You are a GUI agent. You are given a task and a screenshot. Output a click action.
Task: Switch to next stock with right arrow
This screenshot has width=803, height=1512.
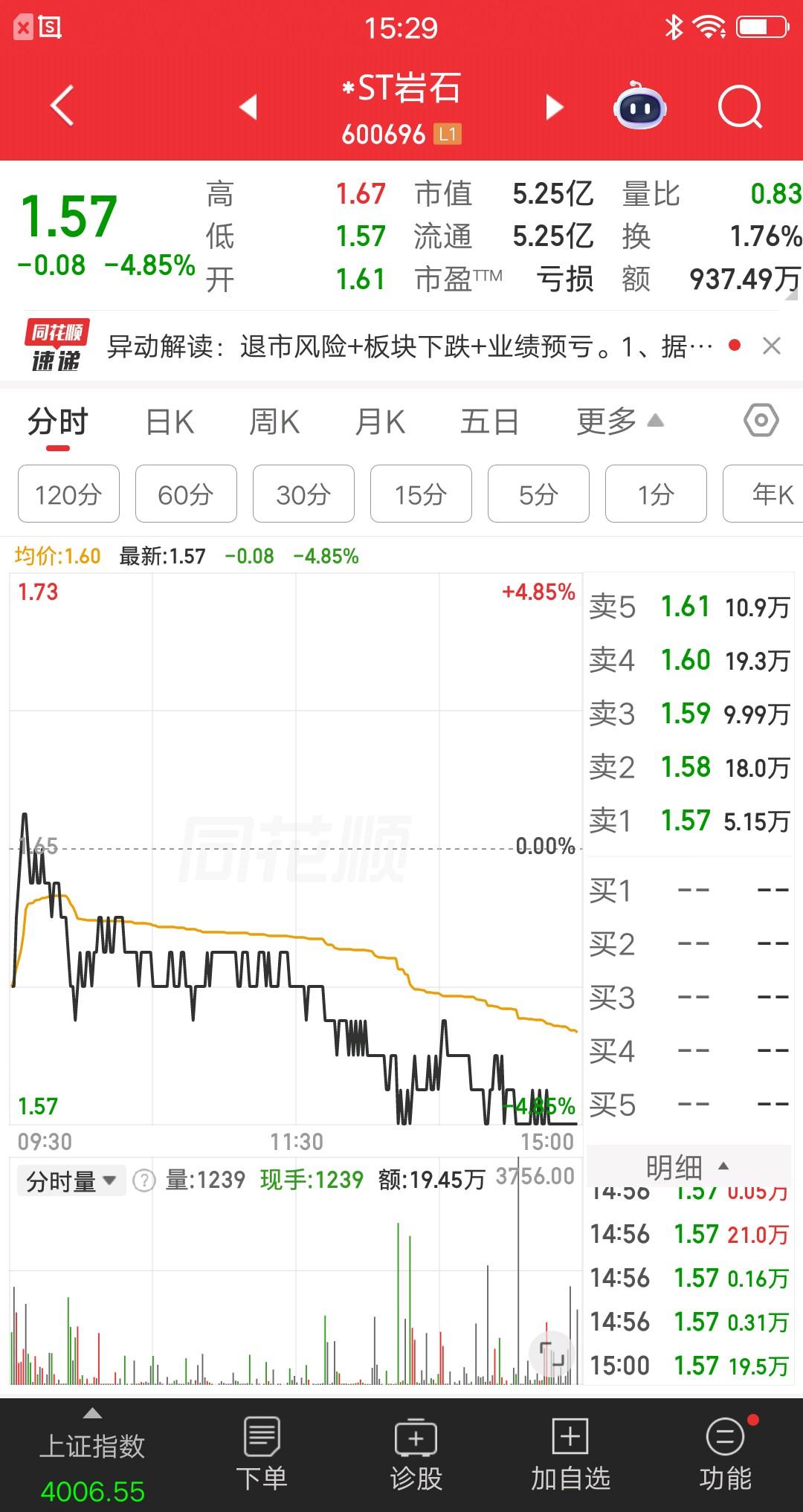pyautogui.click(x=553, y=106)
